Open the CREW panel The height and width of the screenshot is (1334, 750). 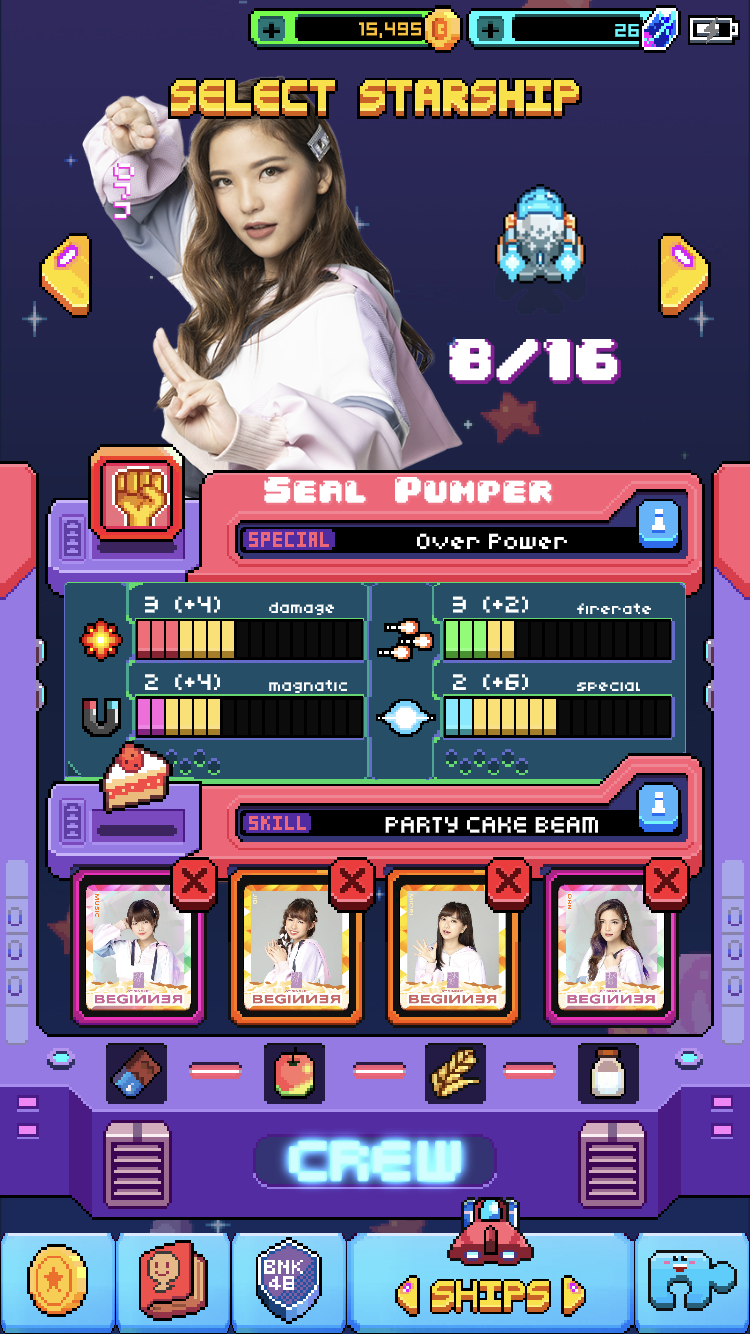[x=375, y=1161]
